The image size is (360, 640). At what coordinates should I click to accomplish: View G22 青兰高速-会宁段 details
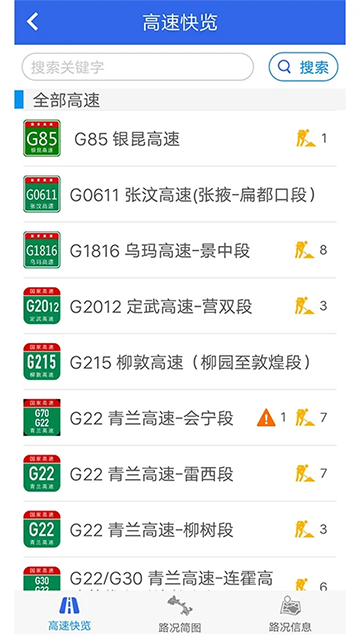(180, 418)
